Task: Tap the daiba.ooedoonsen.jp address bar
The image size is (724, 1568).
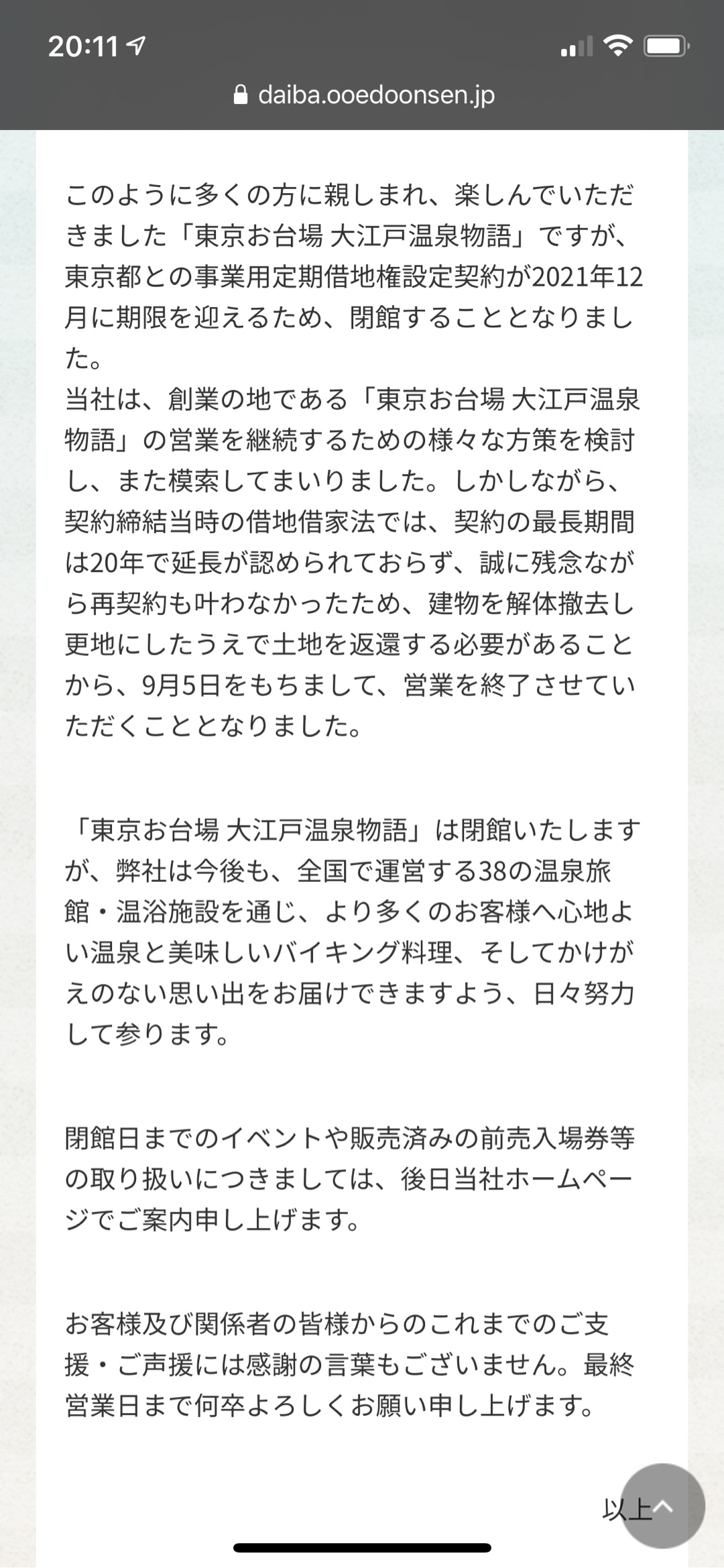Action: [x=363, y=95]
